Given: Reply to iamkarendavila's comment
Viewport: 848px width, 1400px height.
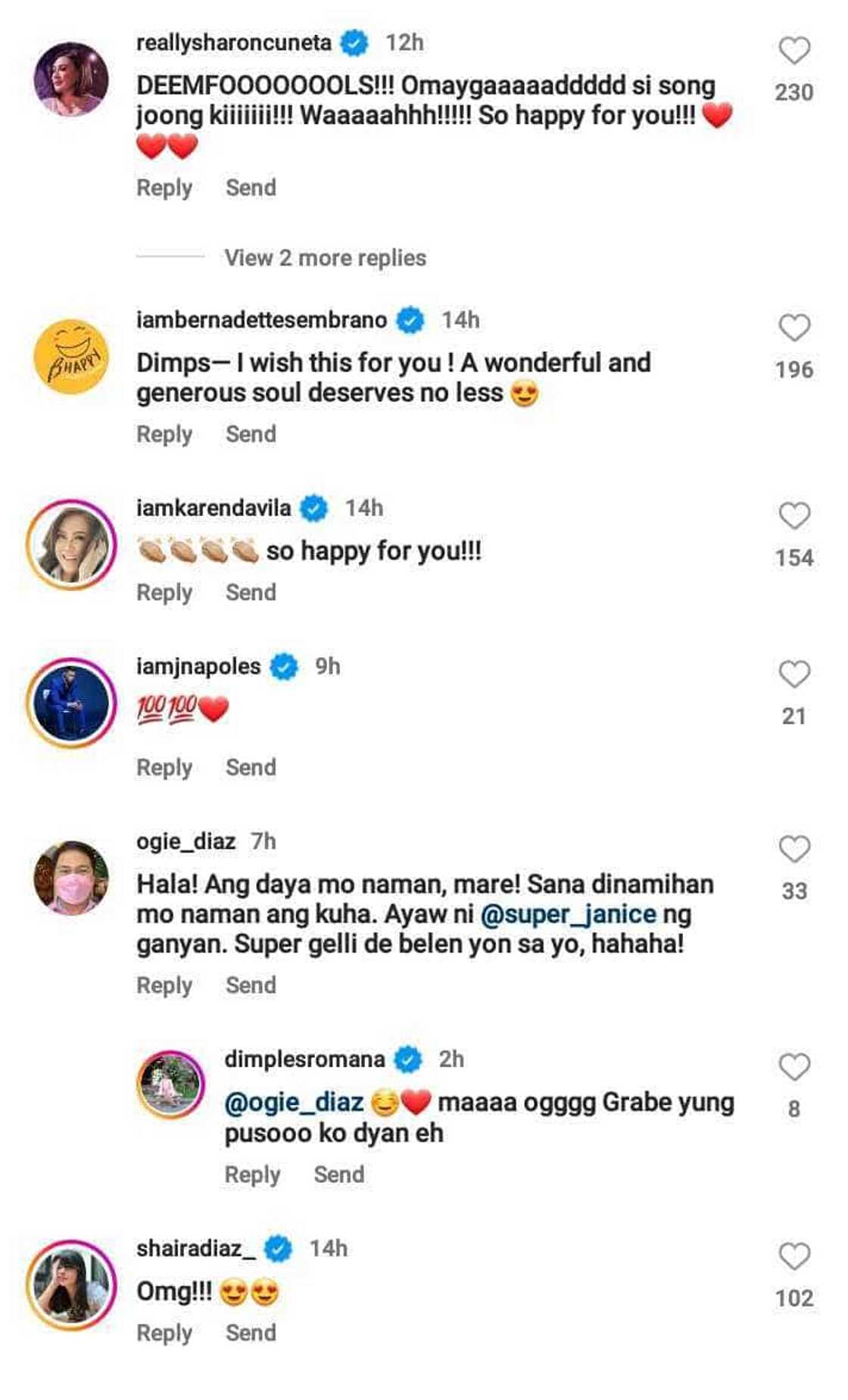Looking at the screenshot, I should point(164,593).
